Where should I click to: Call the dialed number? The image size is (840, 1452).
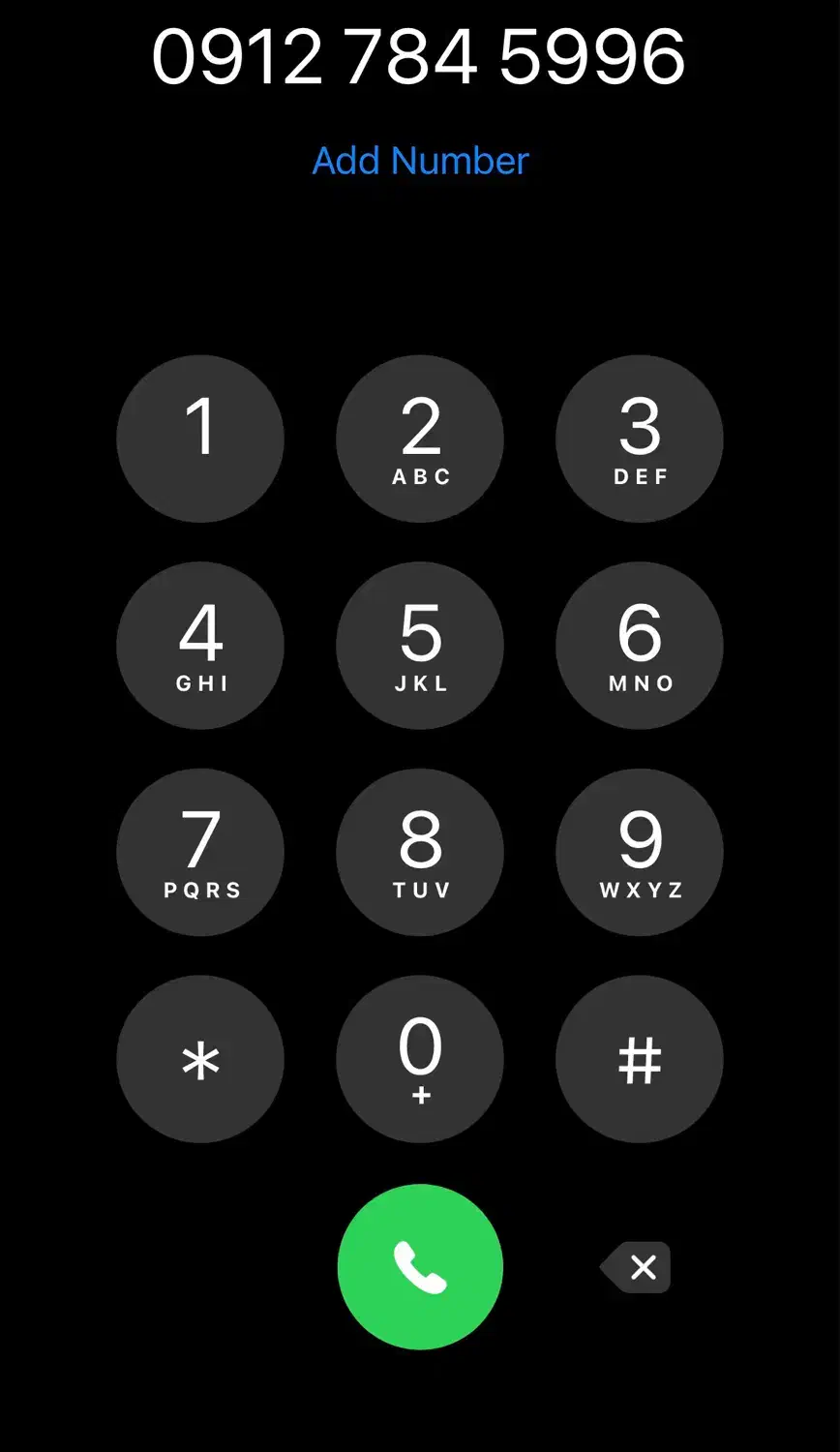(420, 1266)
